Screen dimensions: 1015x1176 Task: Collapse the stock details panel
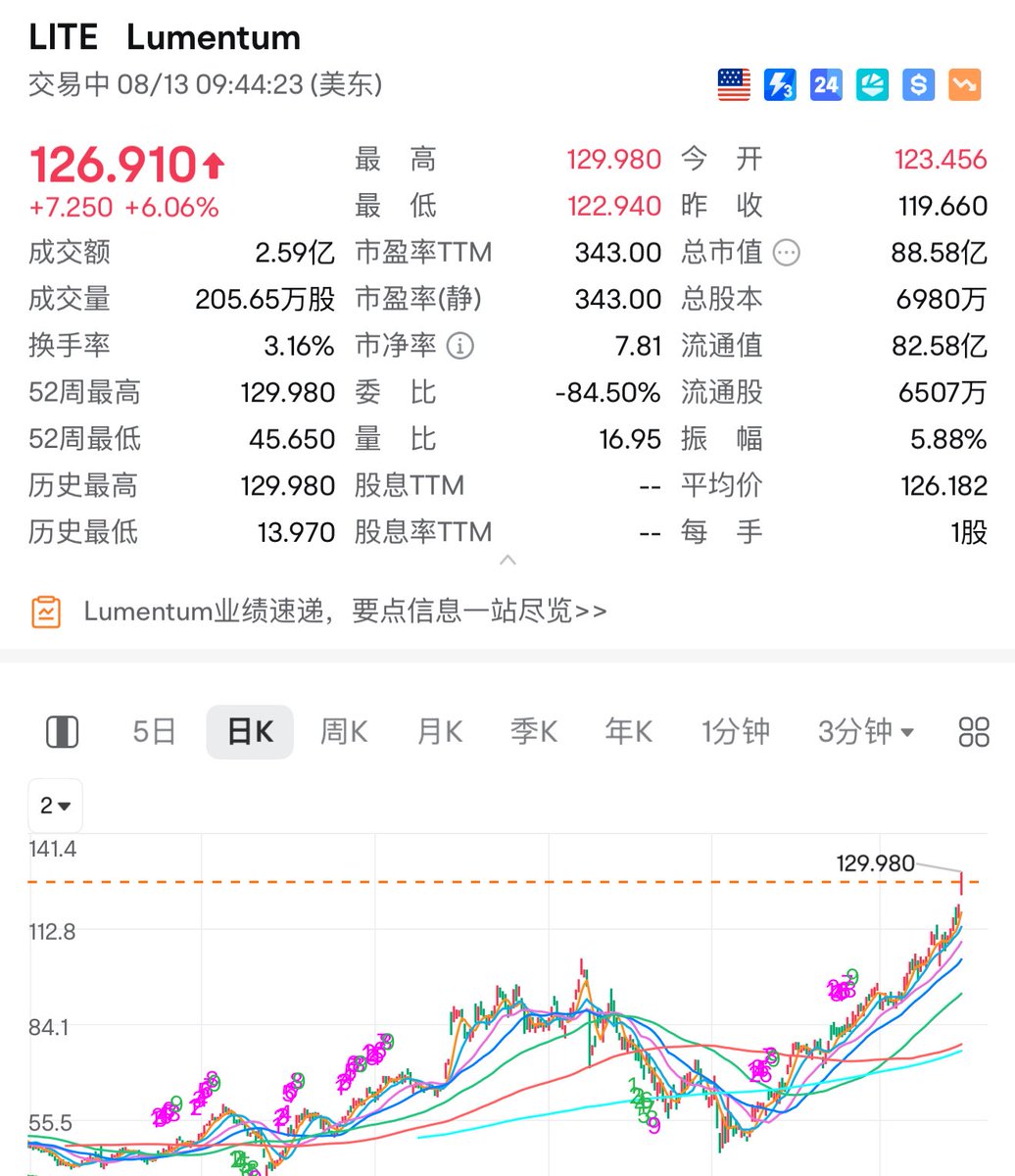click(x=507, y=561)
